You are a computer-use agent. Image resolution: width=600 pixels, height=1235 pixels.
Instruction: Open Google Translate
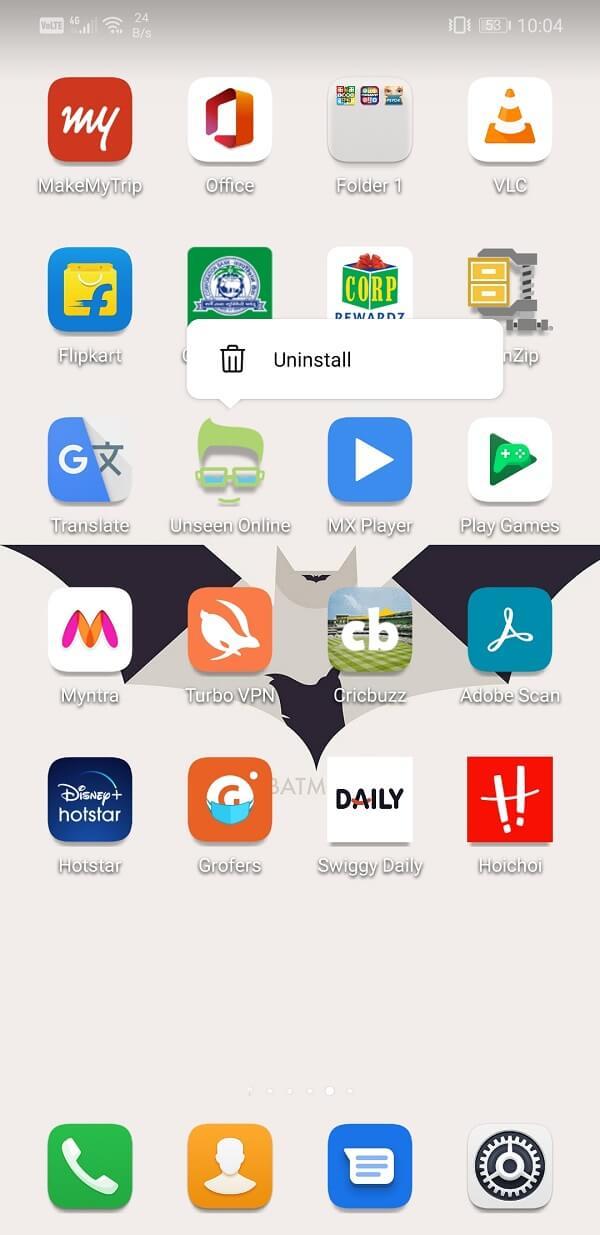pos(90,460)
